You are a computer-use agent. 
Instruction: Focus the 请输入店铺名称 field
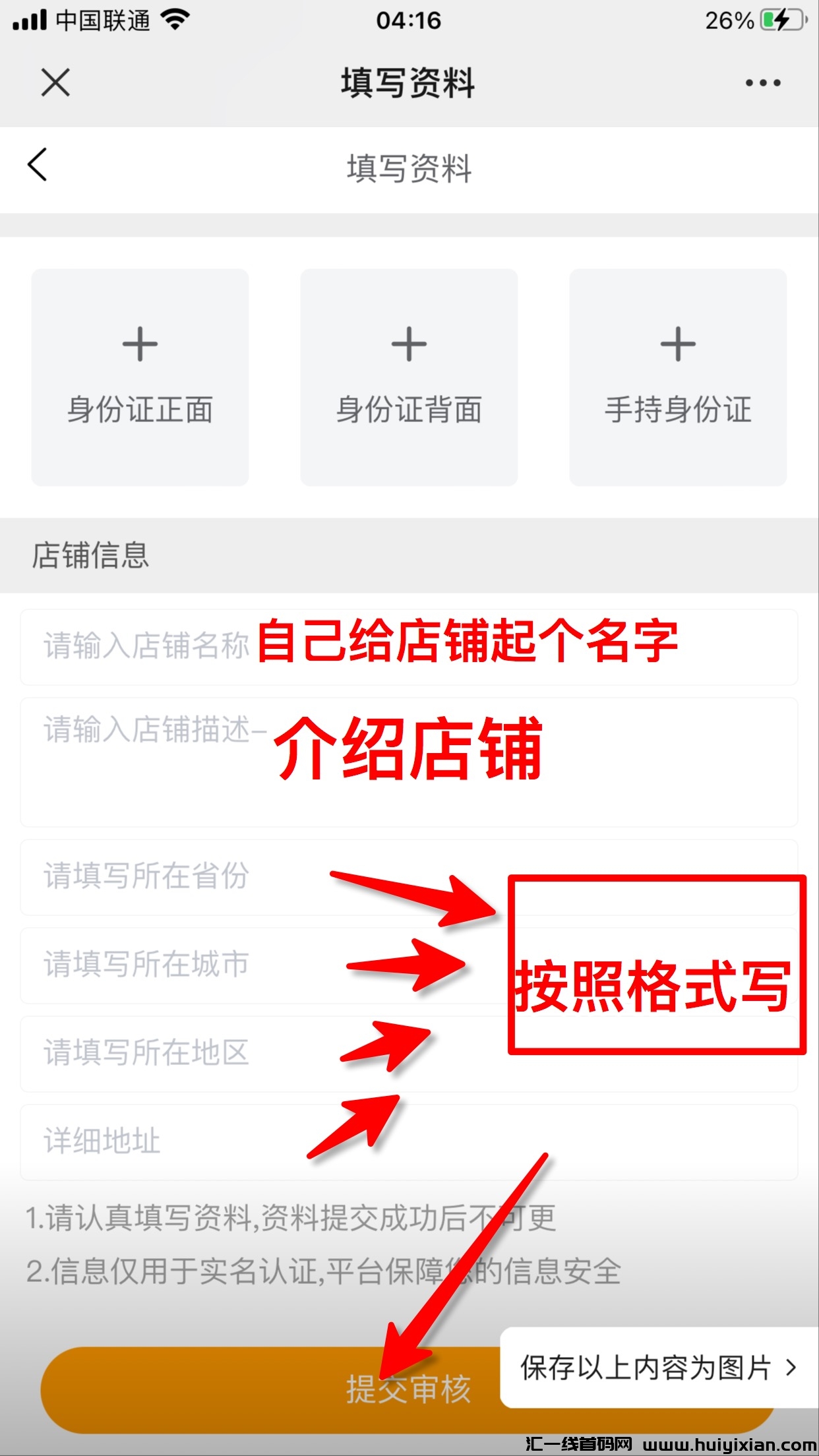145,646
